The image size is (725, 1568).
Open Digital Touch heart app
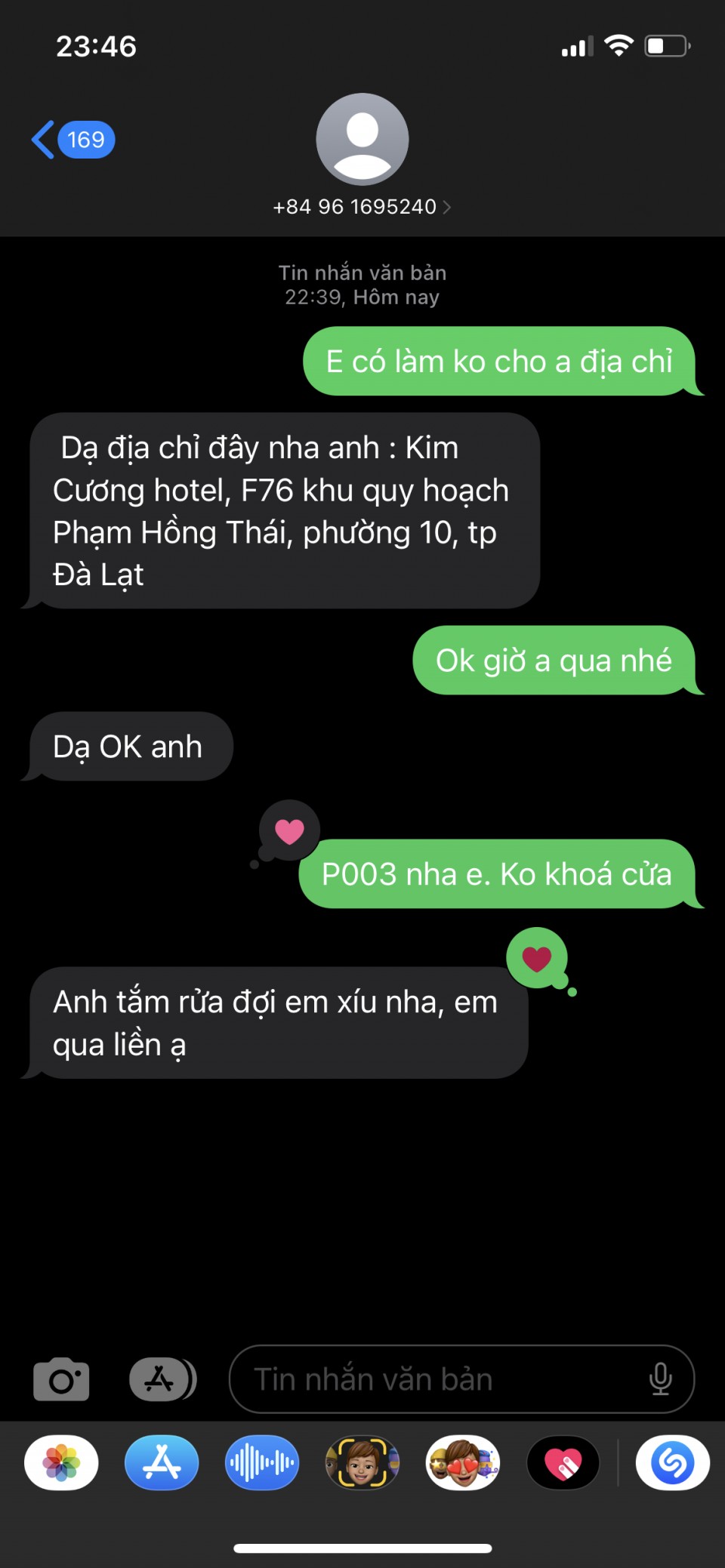[563, 1462]
